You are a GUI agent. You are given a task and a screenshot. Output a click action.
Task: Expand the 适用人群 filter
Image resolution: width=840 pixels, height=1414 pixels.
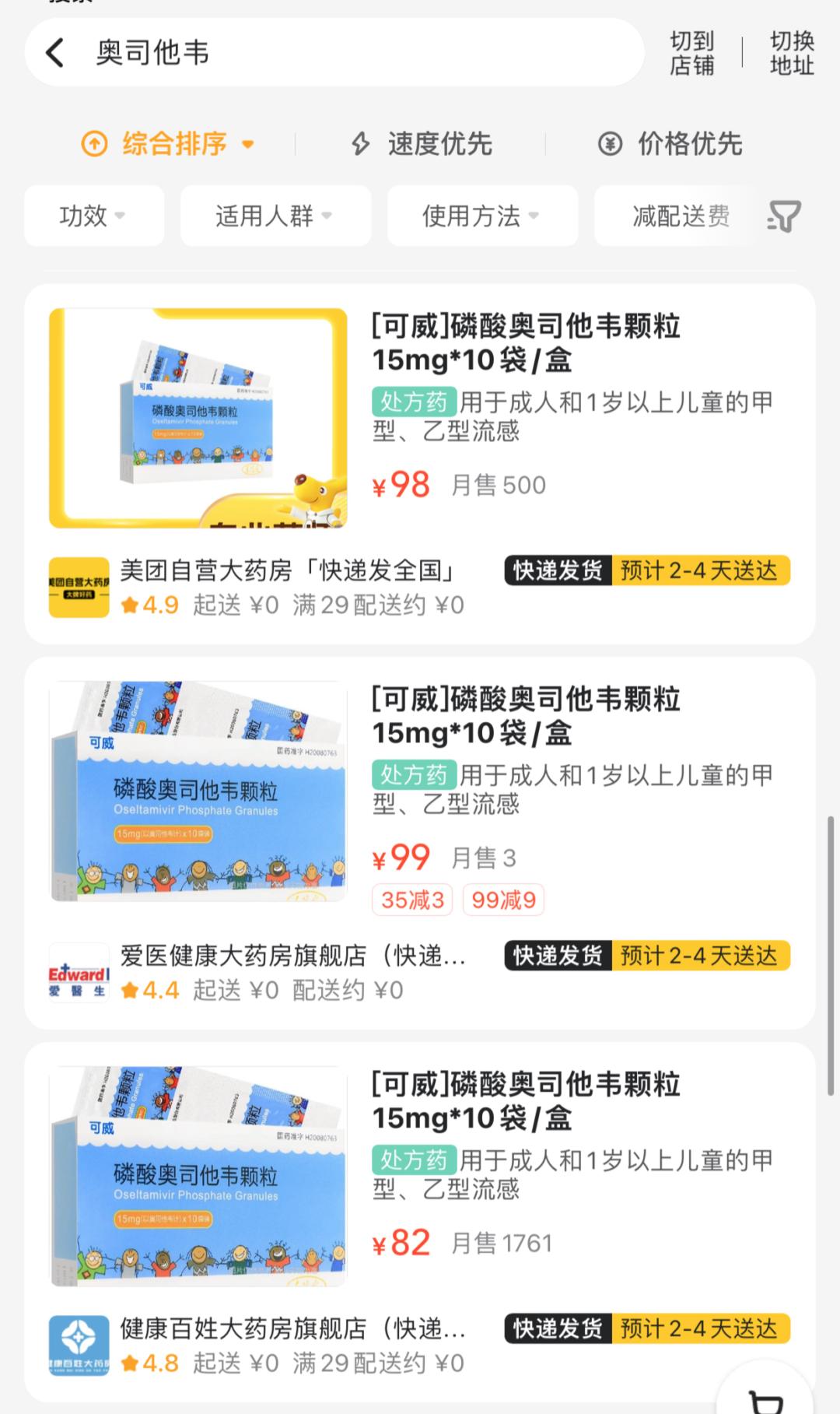275,216
